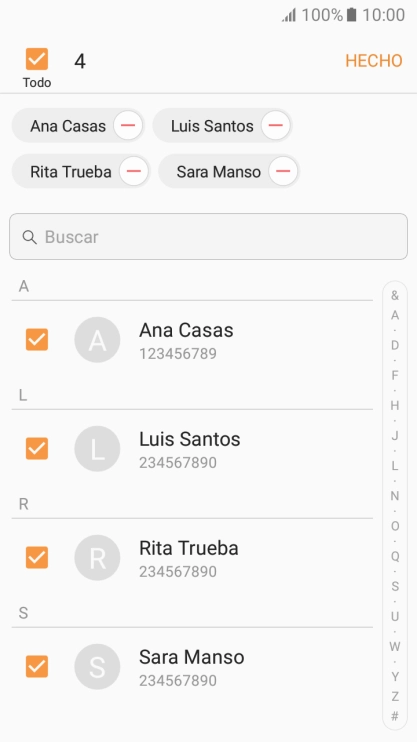Confirm selection with HECHO
The width and height of the screenshot is (417, 742).
point(373,61)
